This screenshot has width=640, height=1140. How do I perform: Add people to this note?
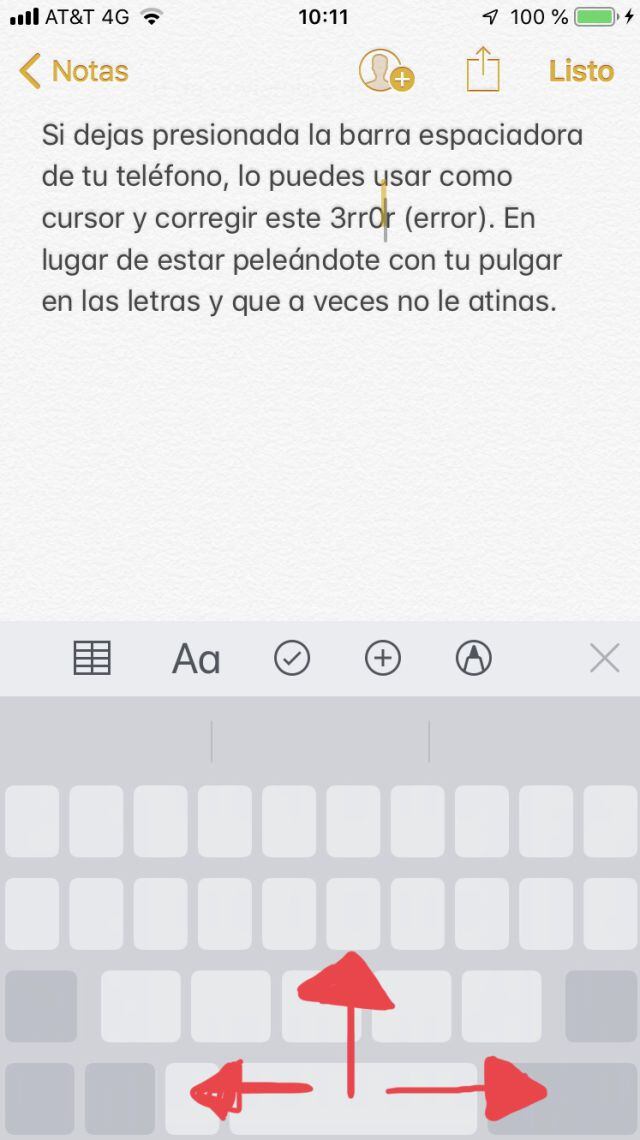[385, 71]
